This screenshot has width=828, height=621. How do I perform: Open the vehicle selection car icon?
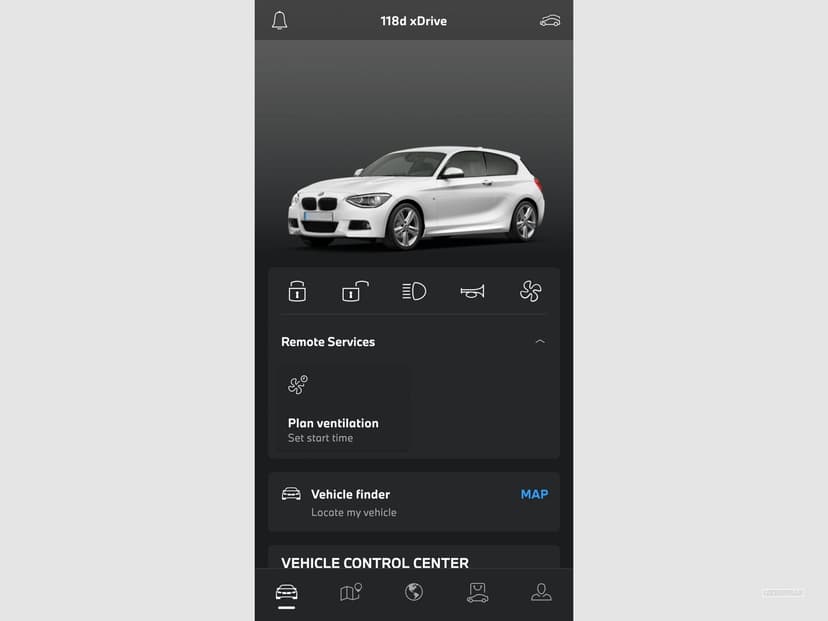[x=549, y=20]
